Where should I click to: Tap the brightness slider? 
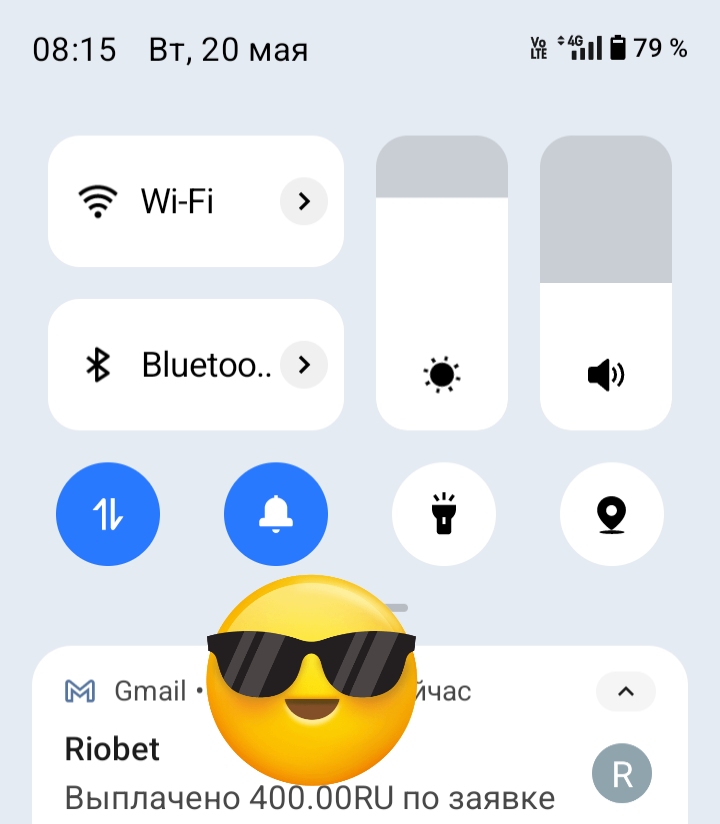coord(442,283)
